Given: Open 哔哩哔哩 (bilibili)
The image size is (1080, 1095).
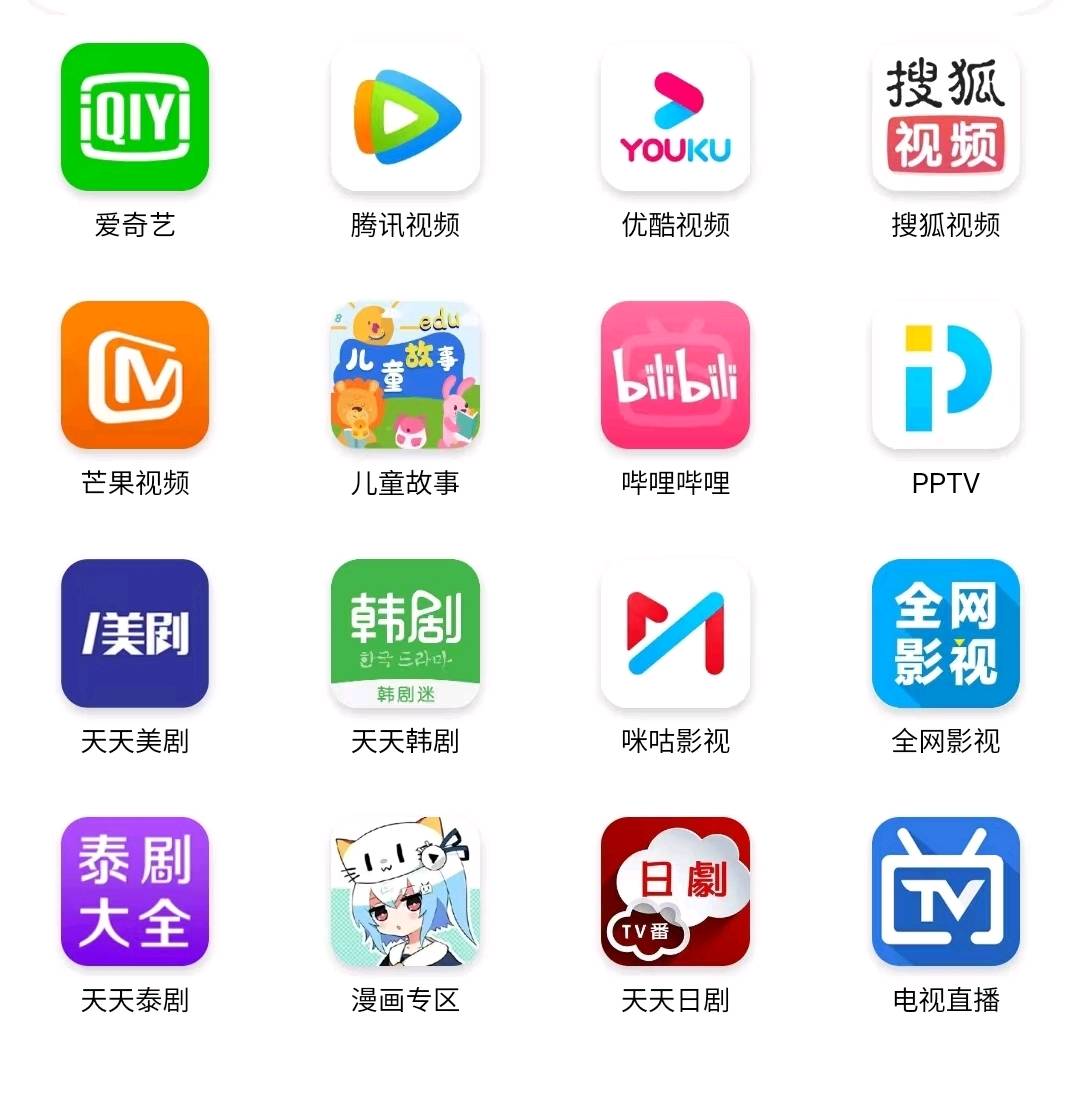Looking at the screenshot, I should 675,375.
